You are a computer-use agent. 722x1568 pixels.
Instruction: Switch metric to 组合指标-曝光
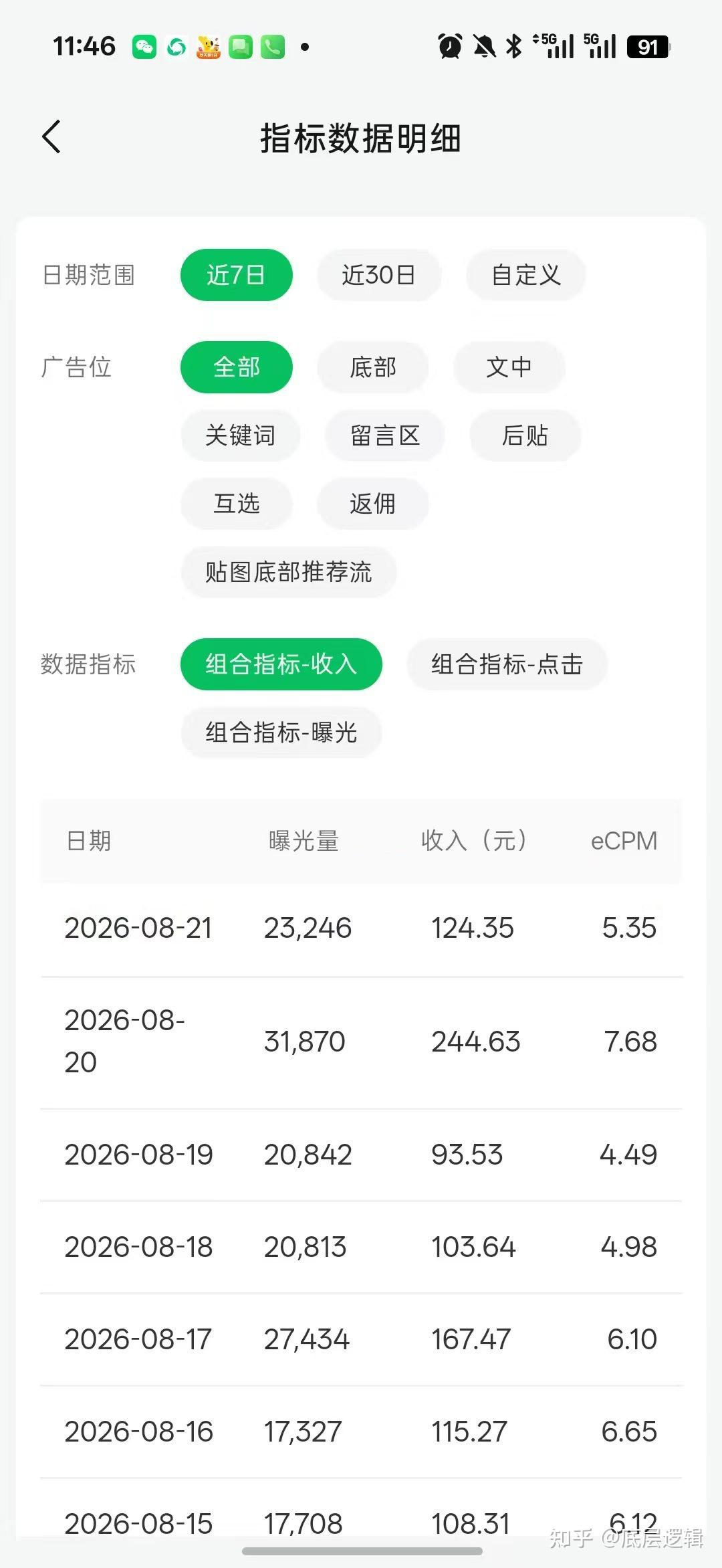(281, 732)
